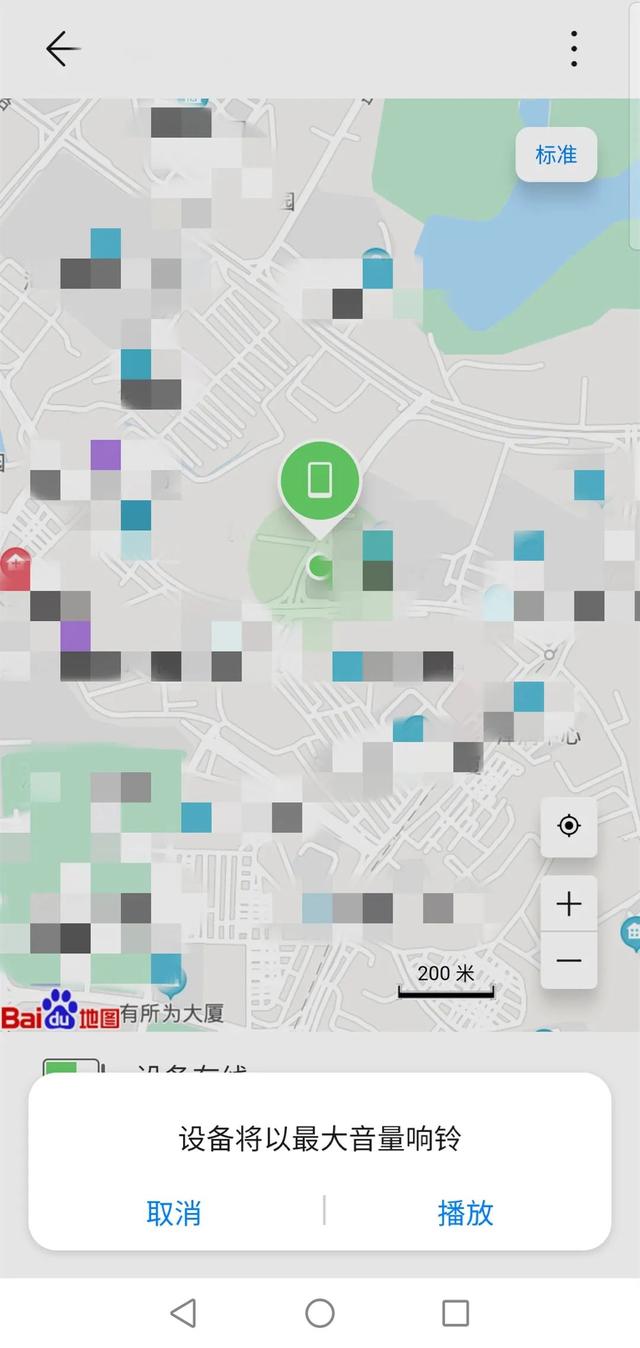Open the recent apps view
640x1348 pixels.
[455, 1313]
